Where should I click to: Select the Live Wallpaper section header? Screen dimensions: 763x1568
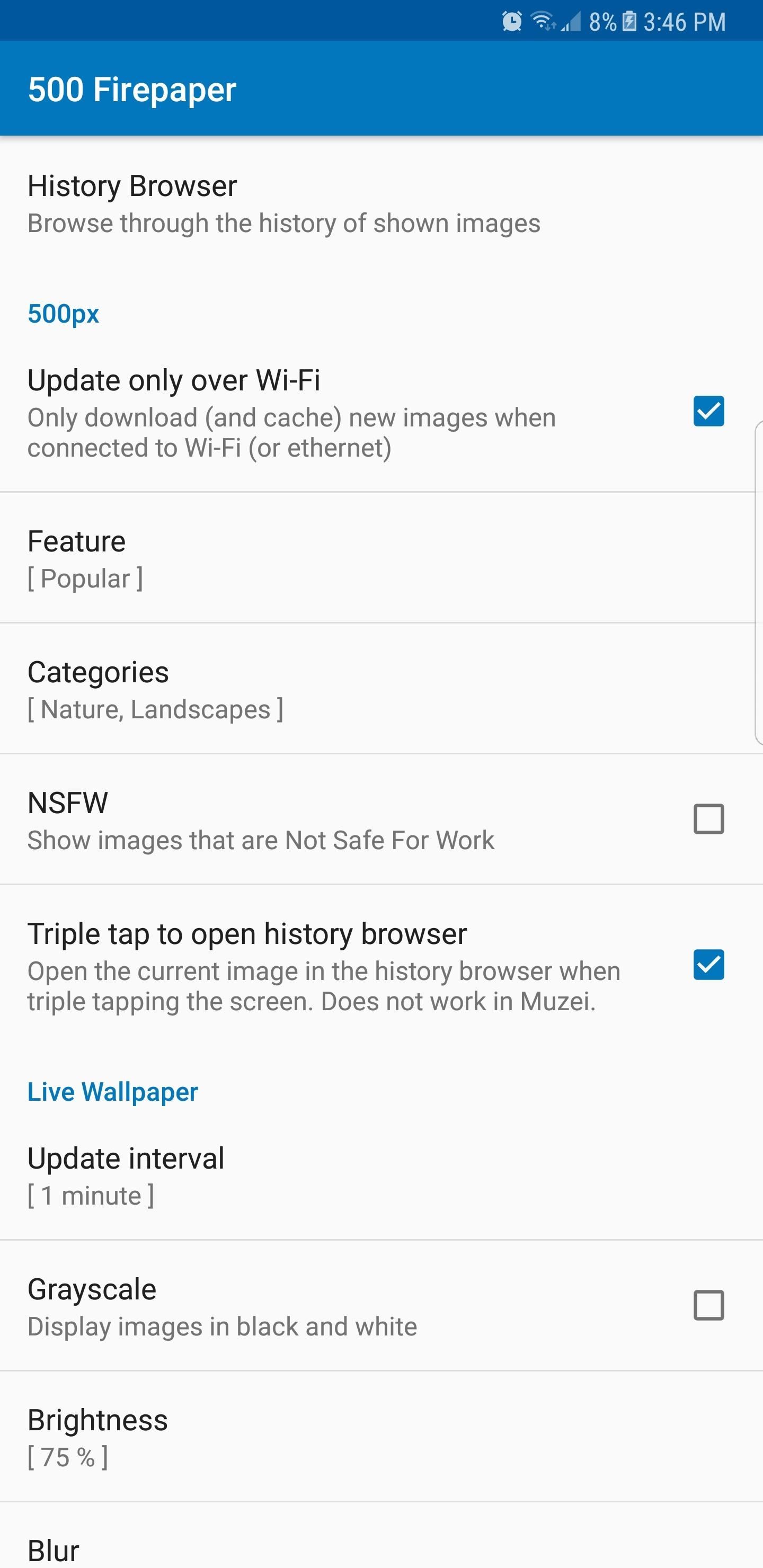[x=113, y=1091]
